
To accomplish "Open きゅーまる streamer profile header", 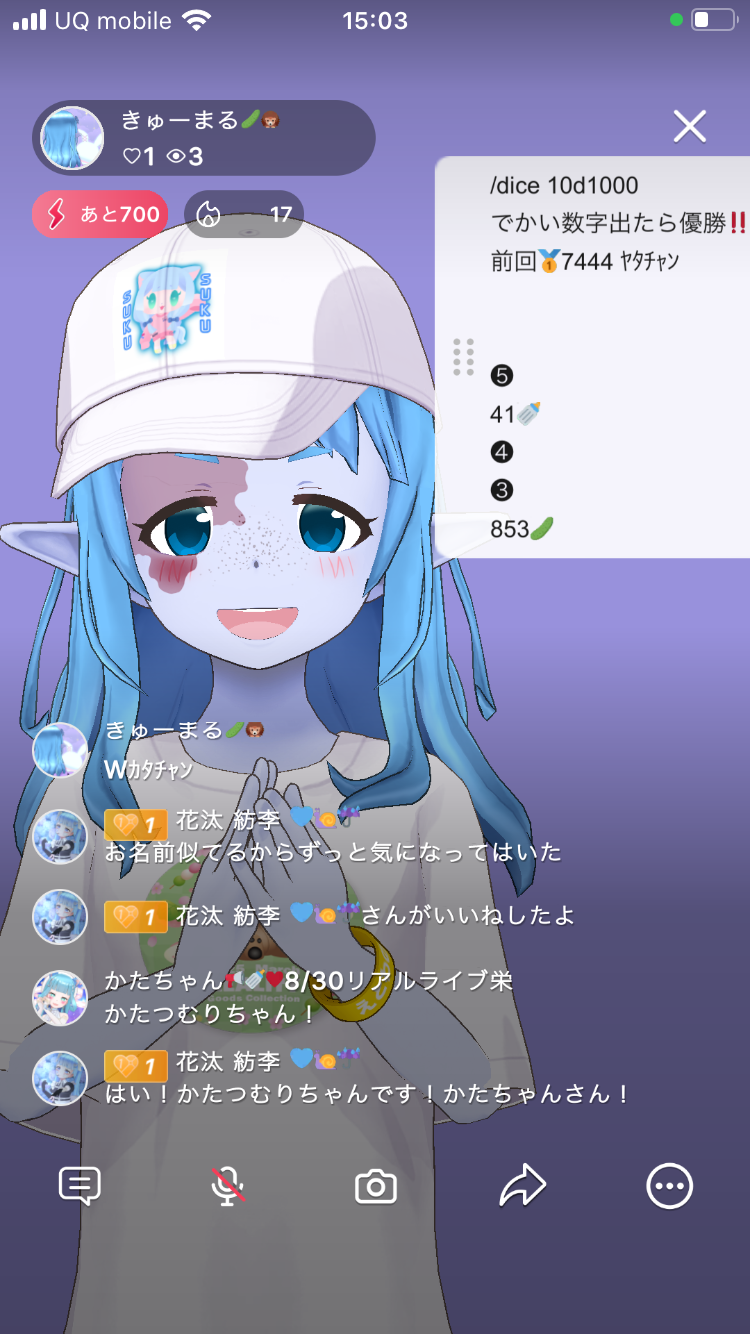I will click(204, 138).
